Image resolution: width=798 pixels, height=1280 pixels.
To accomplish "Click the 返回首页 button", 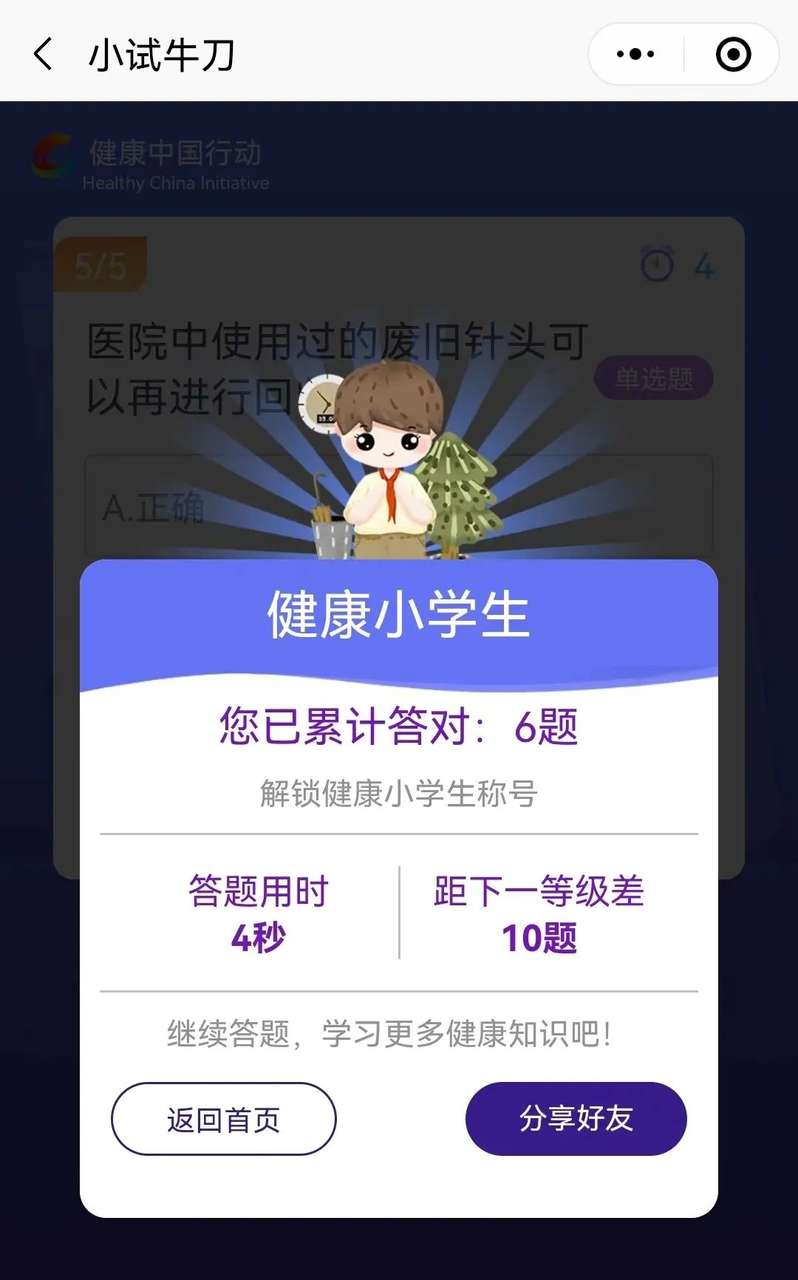I will [223, 1119].
